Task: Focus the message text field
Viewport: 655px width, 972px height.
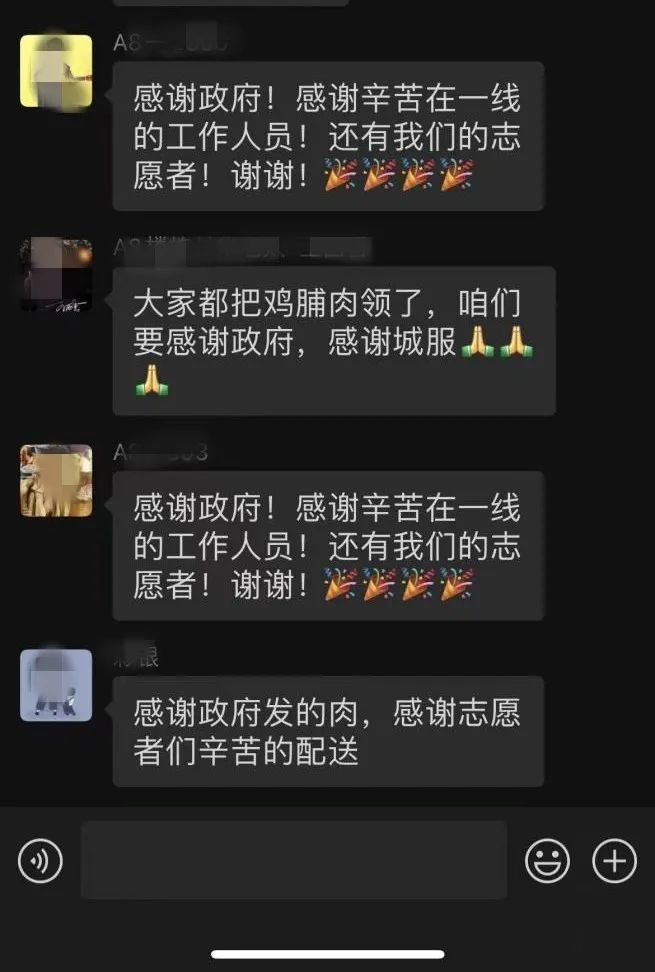Action: (x=294, y=860)
